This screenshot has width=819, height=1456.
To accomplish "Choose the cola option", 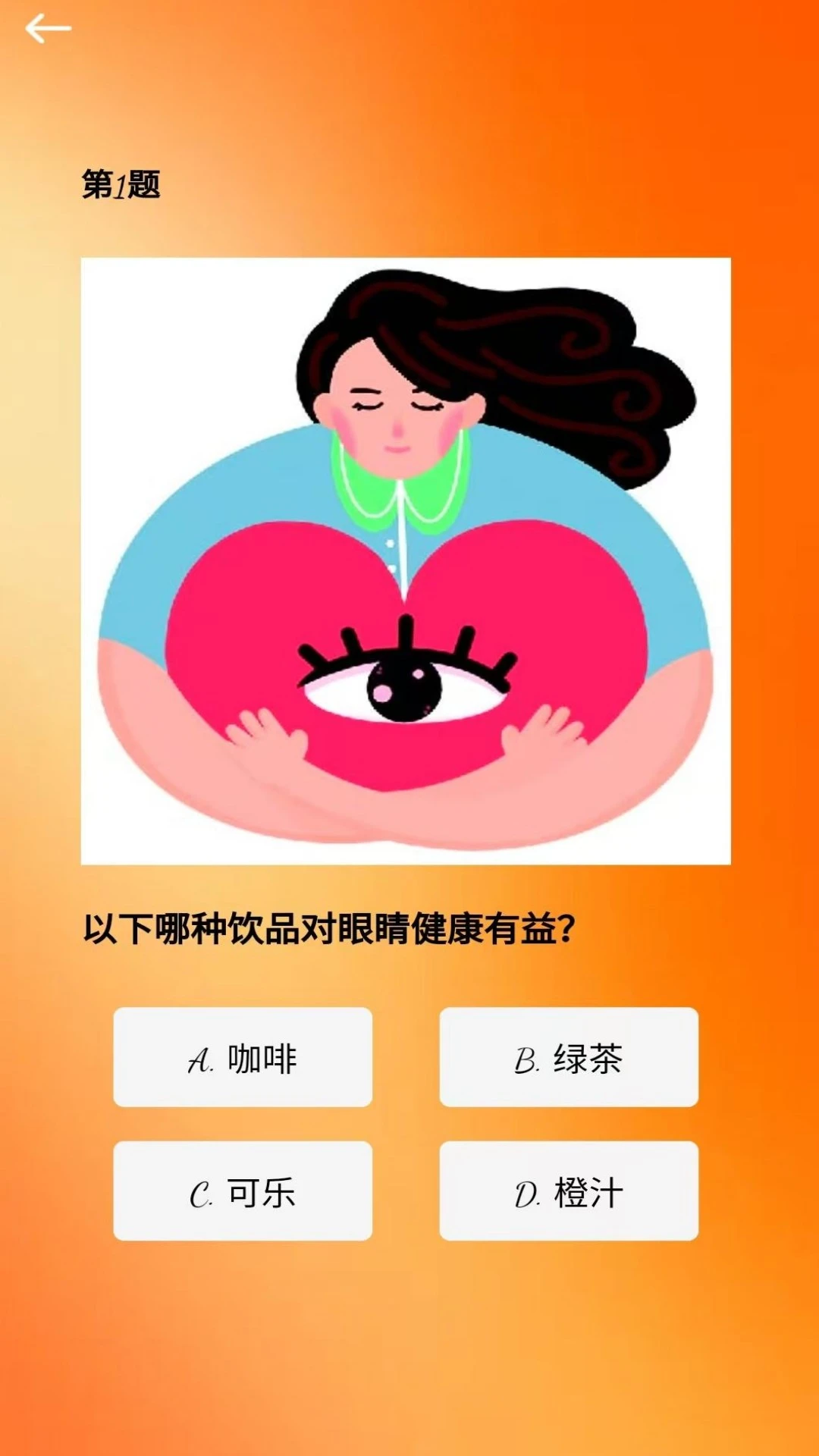I will coord(241,1191).
